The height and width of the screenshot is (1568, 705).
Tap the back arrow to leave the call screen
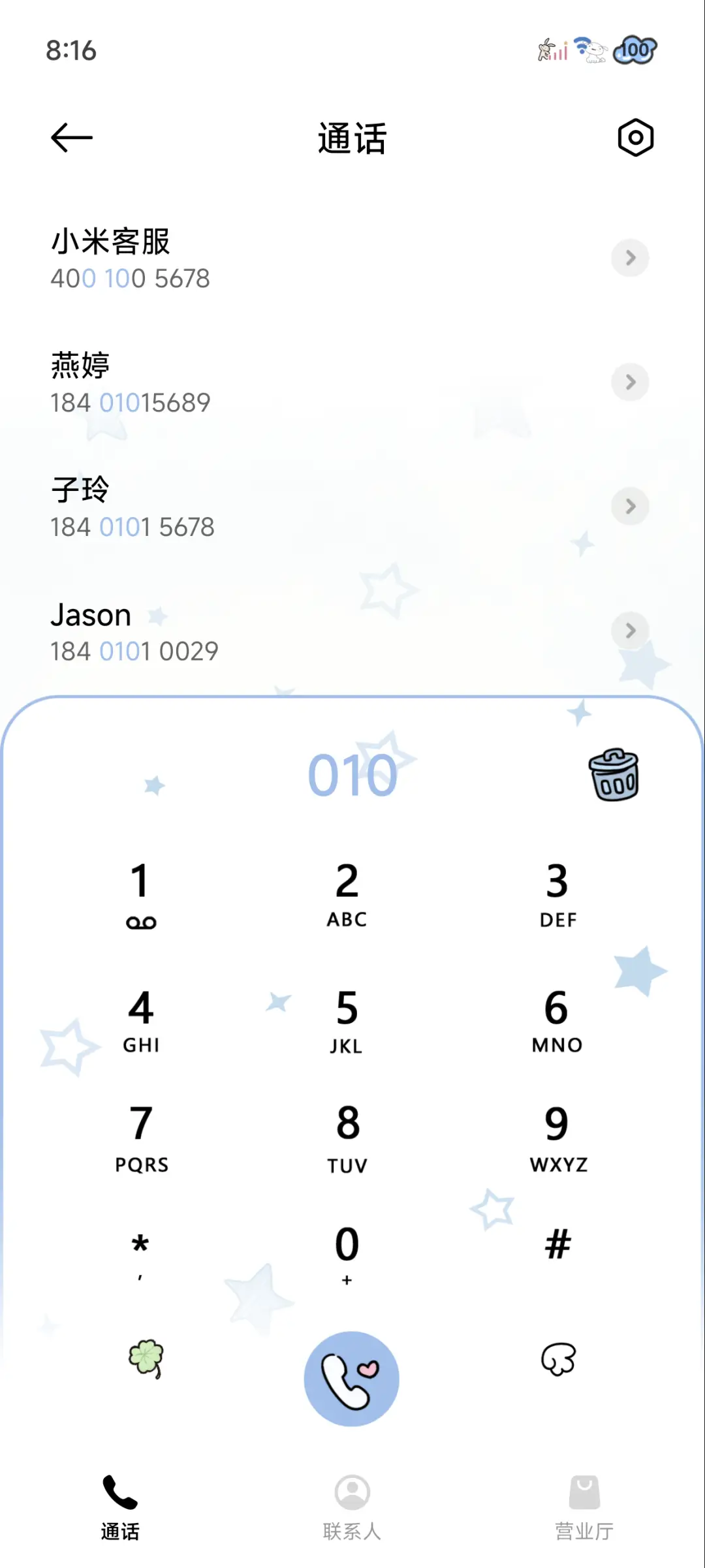tap(70, 138)
